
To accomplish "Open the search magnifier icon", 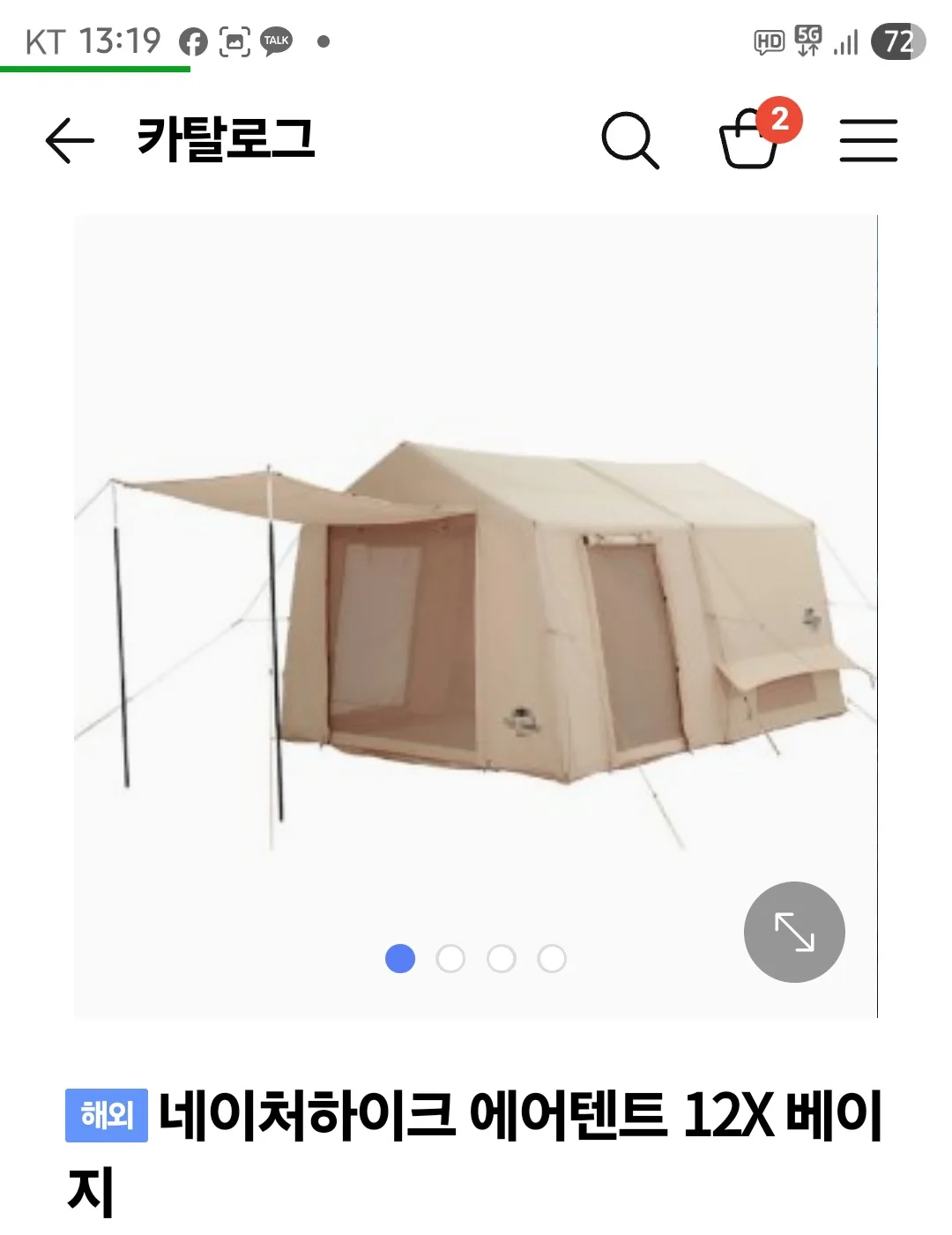I will click(x=629, y=140).
